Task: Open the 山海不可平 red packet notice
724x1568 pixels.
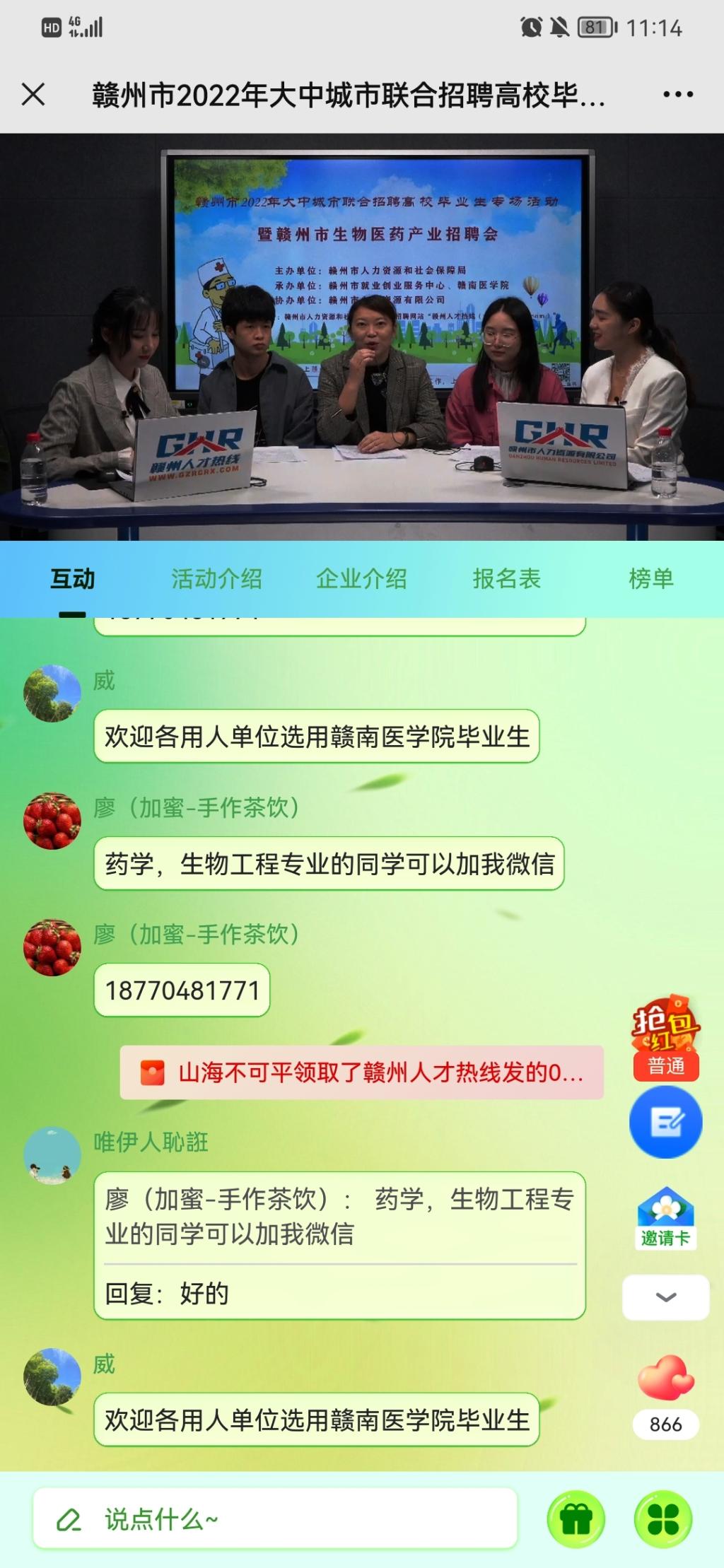Action: (362, 1072)
